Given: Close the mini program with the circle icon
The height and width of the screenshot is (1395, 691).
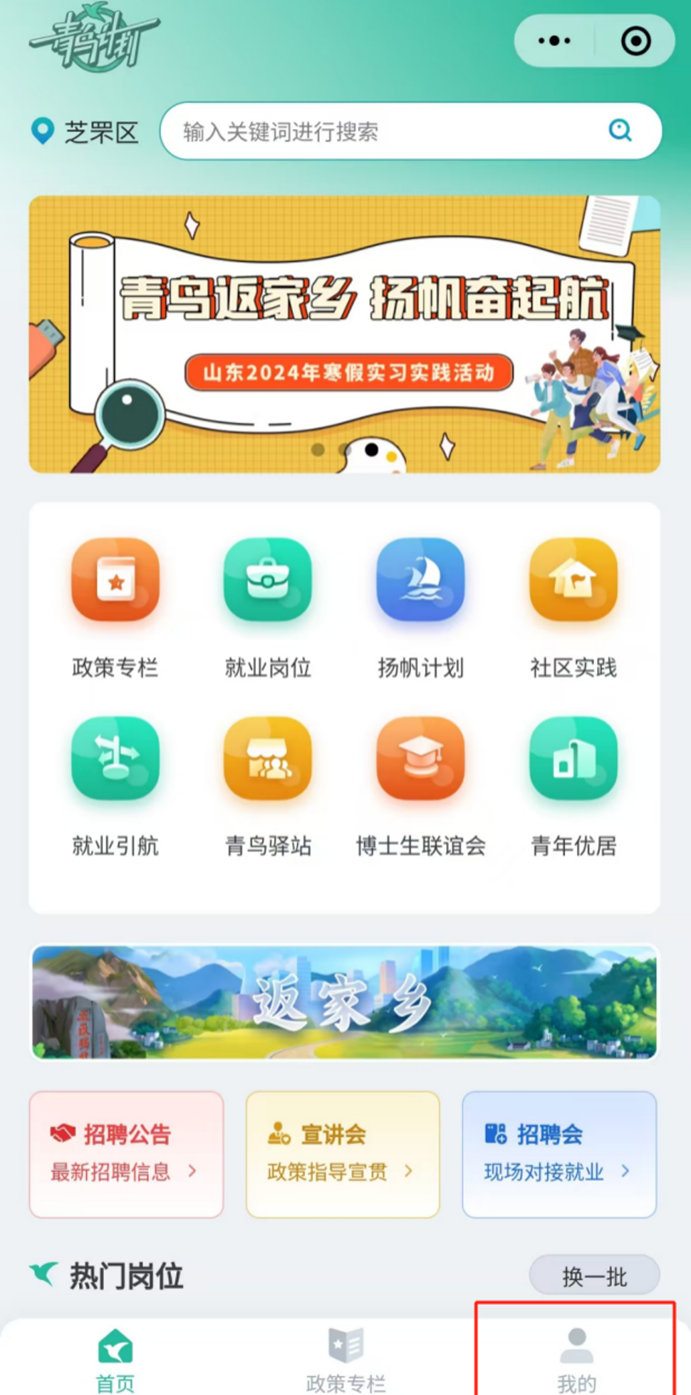Looking at the screenshot, I should coord(636,41).
